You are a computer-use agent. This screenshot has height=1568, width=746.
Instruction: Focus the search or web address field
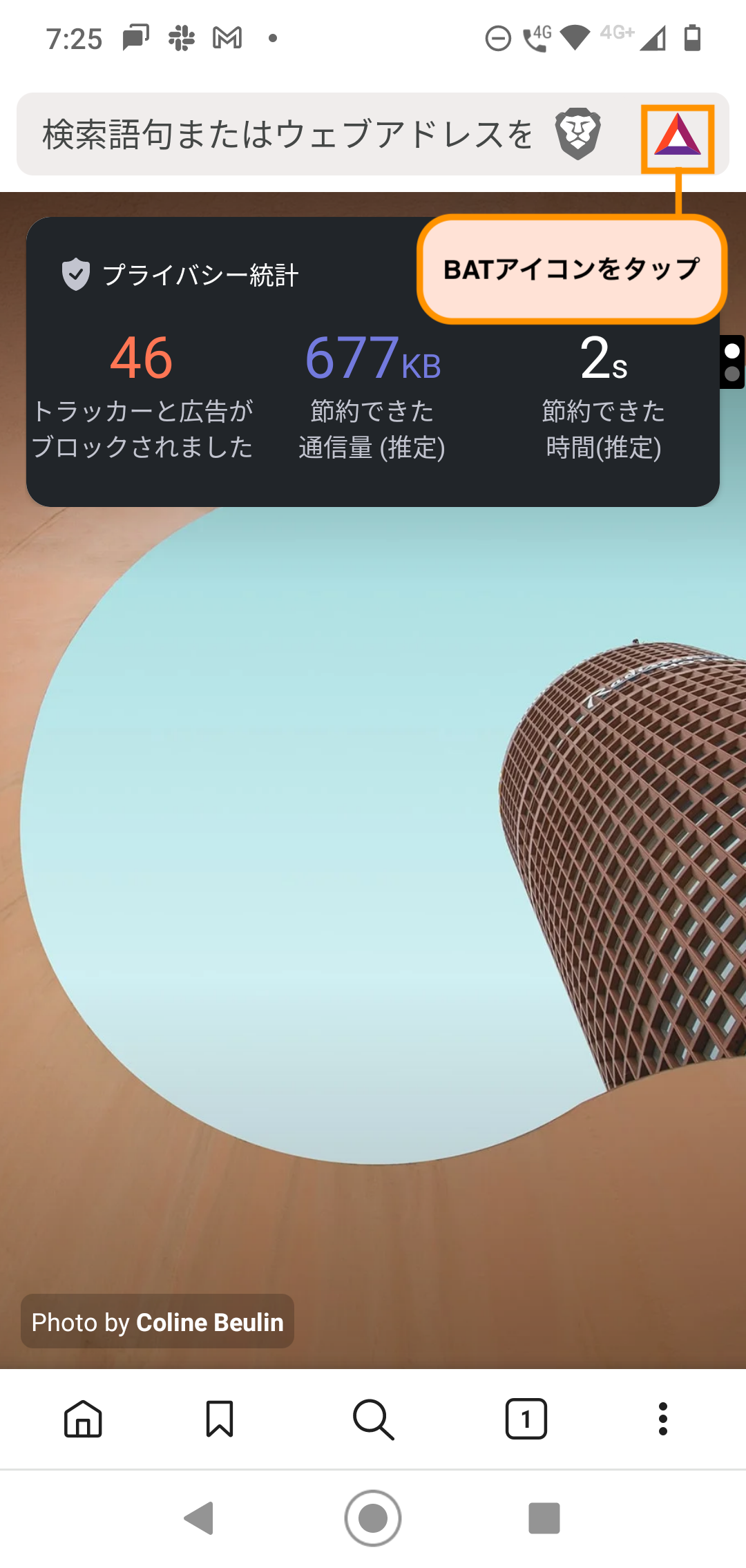(287, 134)
